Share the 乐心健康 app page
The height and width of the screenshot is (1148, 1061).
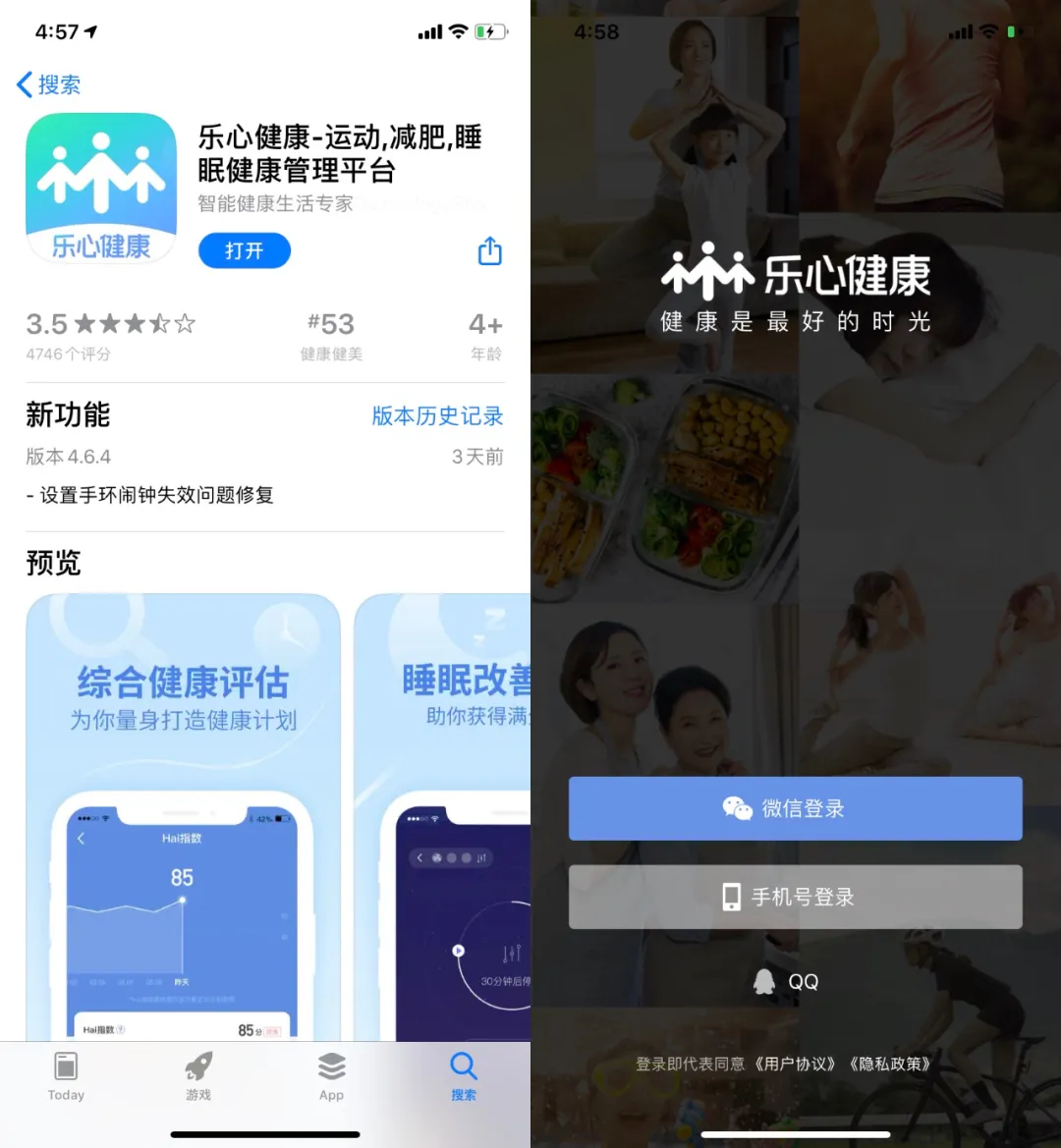pyautogui.click(x=489, y=251)
